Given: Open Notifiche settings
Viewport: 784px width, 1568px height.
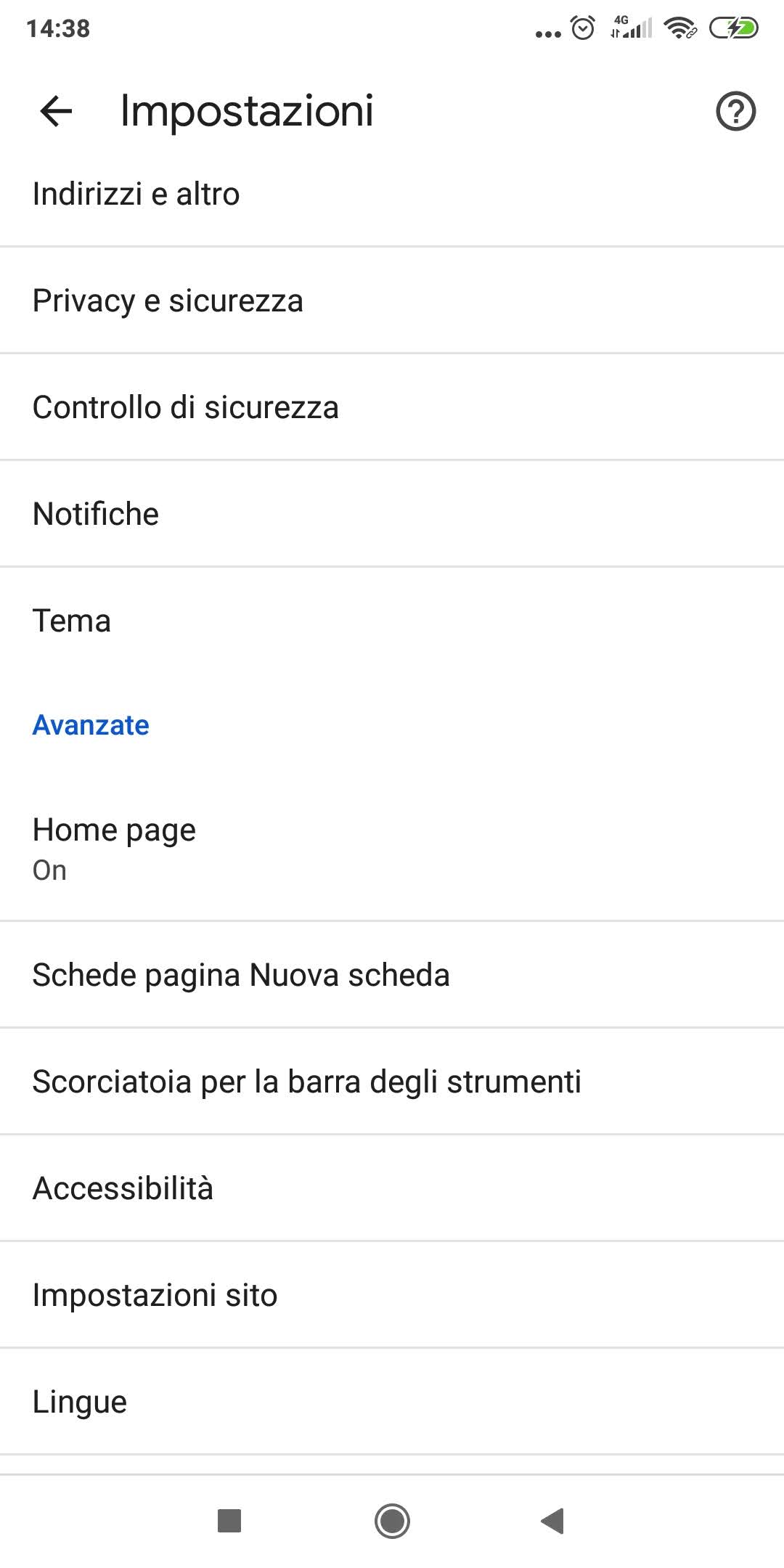Looking at the screenshot, I should click(392, 514).
